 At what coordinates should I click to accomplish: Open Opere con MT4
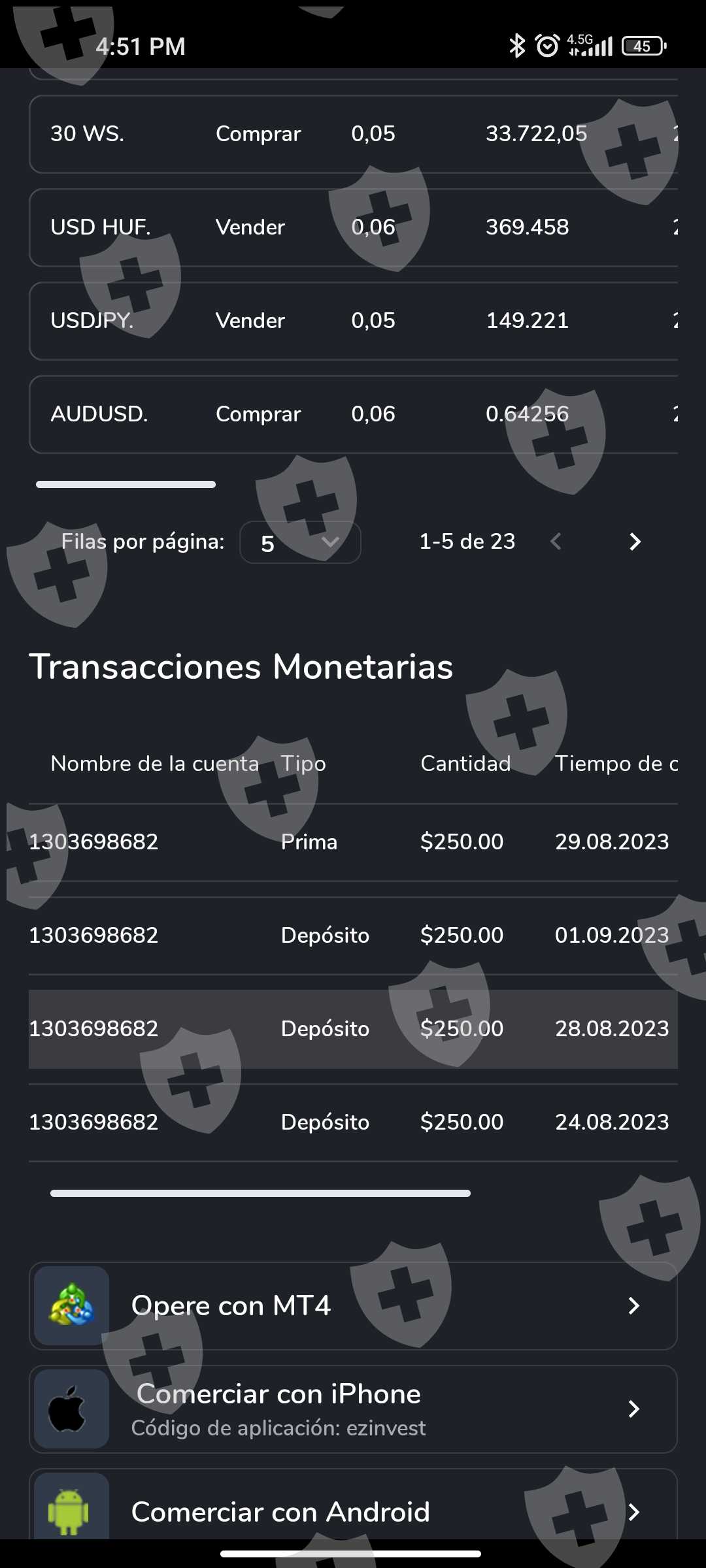(x=353, y=1306)
